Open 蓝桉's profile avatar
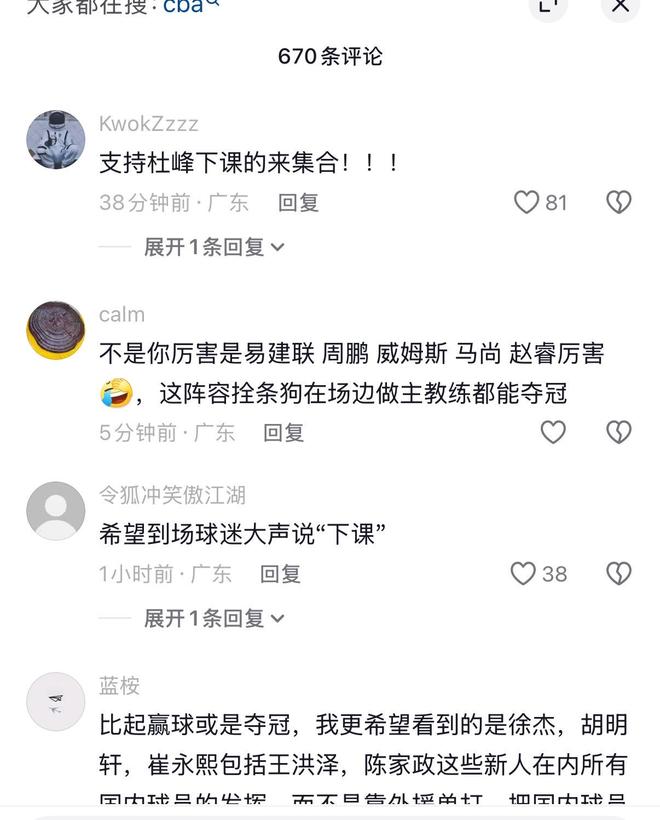Viewport: 660px width, 820px height. pos(55,702)
